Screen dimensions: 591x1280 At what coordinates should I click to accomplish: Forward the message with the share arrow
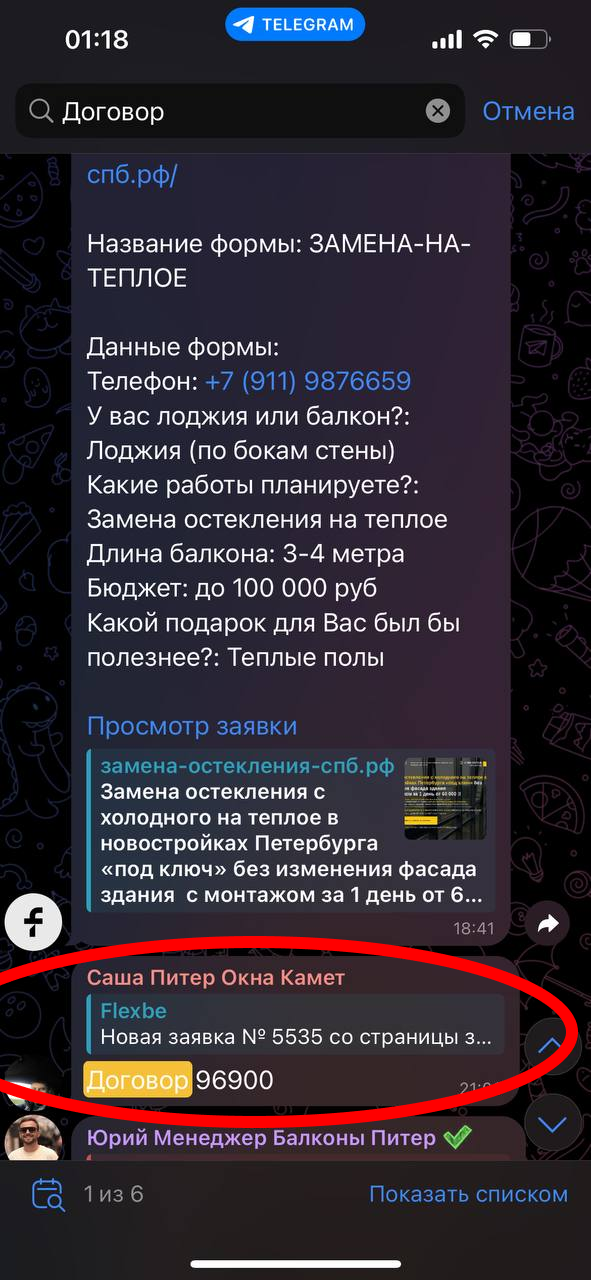click(x=547, y=925)
